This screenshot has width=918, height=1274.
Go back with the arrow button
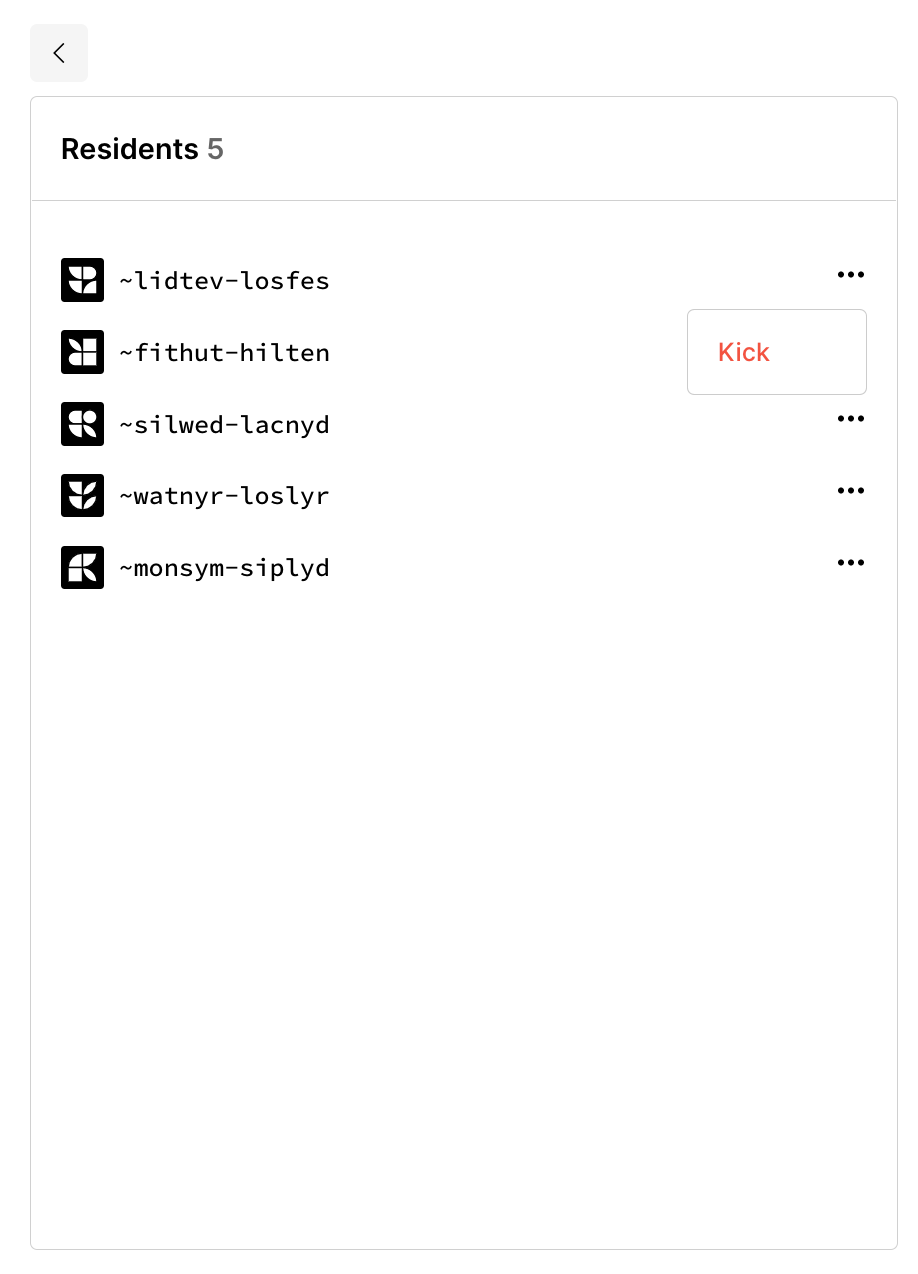coord(59,53)
